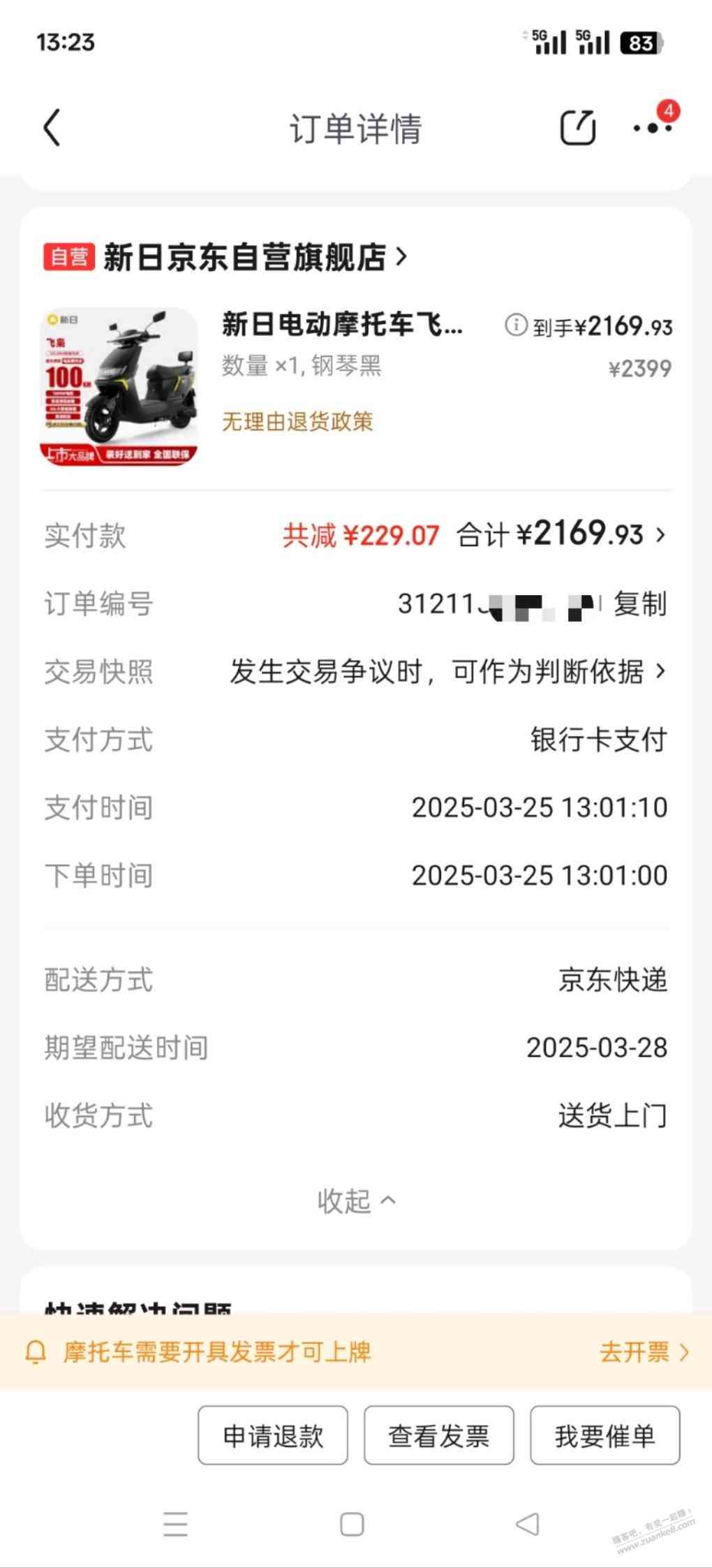Go to the system home screen
The height and width of the screenshot is (1568, 712).
click(x=352, y=1524)
